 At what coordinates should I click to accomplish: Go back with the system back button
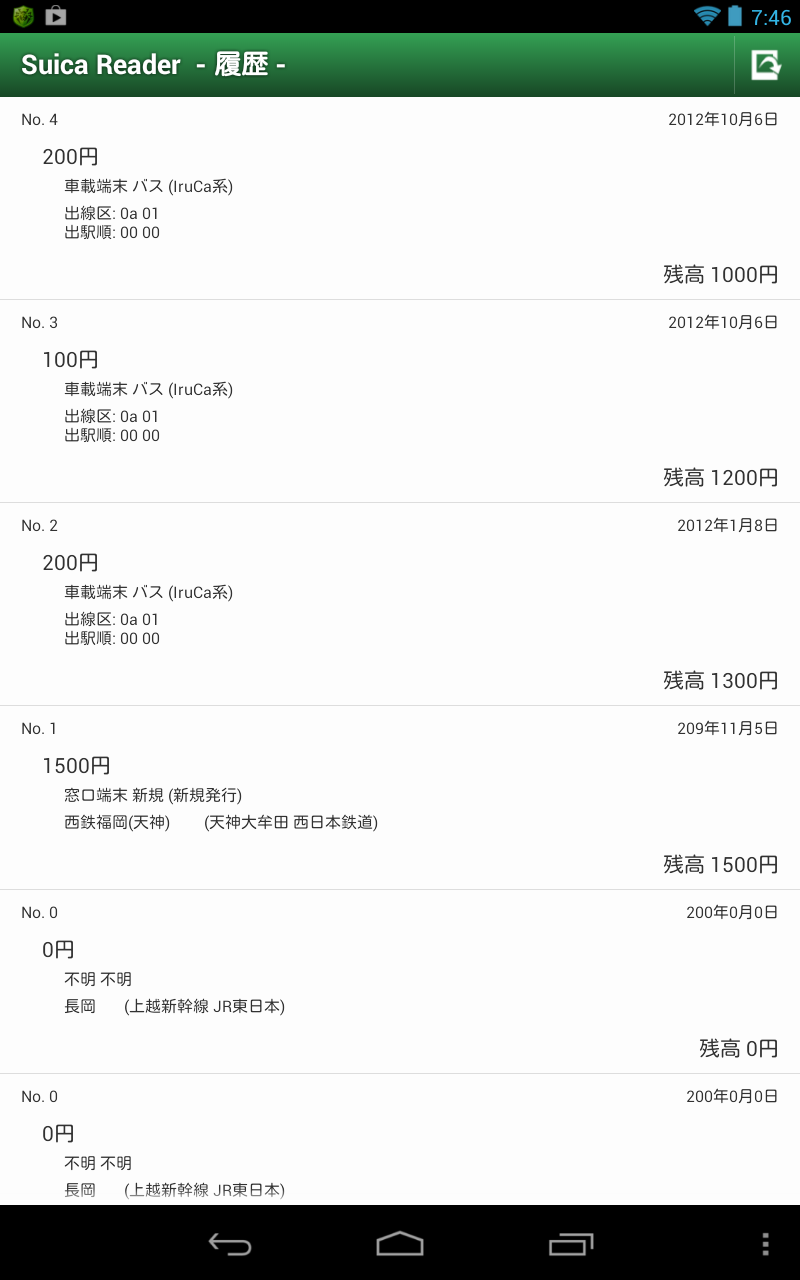point(230,1244)
